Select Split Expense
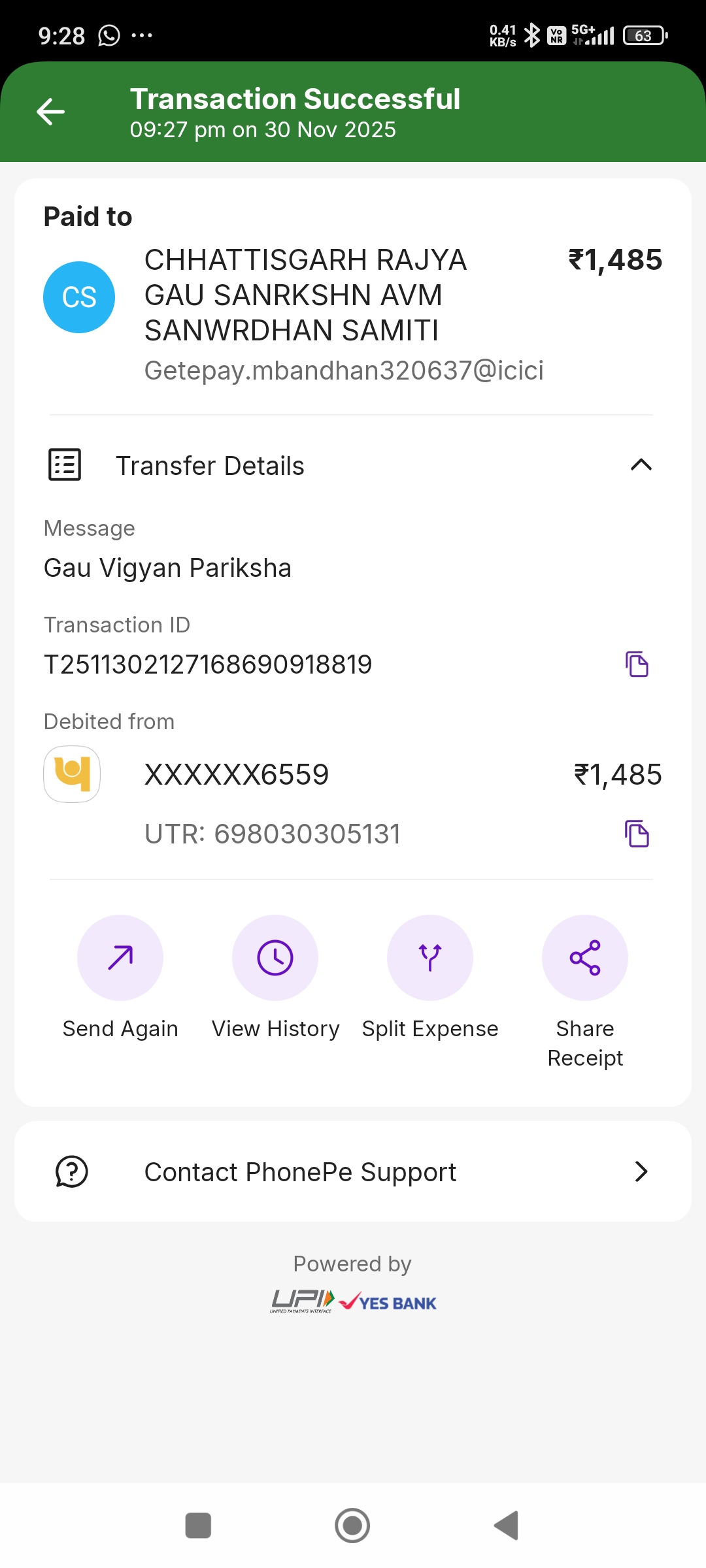The image size is (706, 1568). tap(430, 958)
